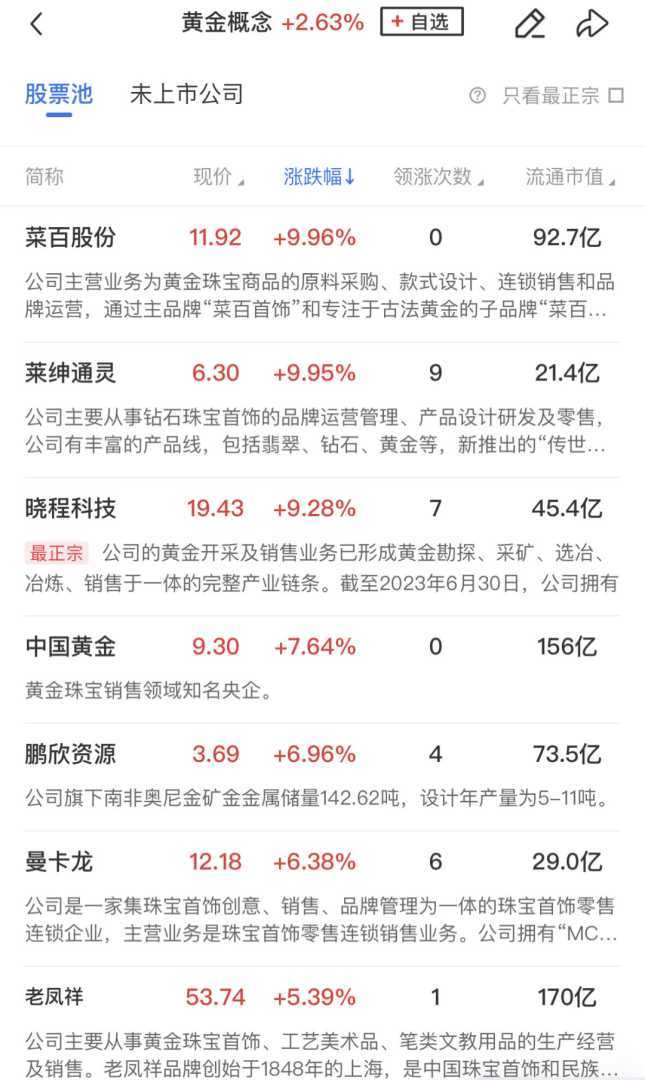645x1080 pixels.
Task: Select the 股票池 tab
Action: [x=59, y=95]
